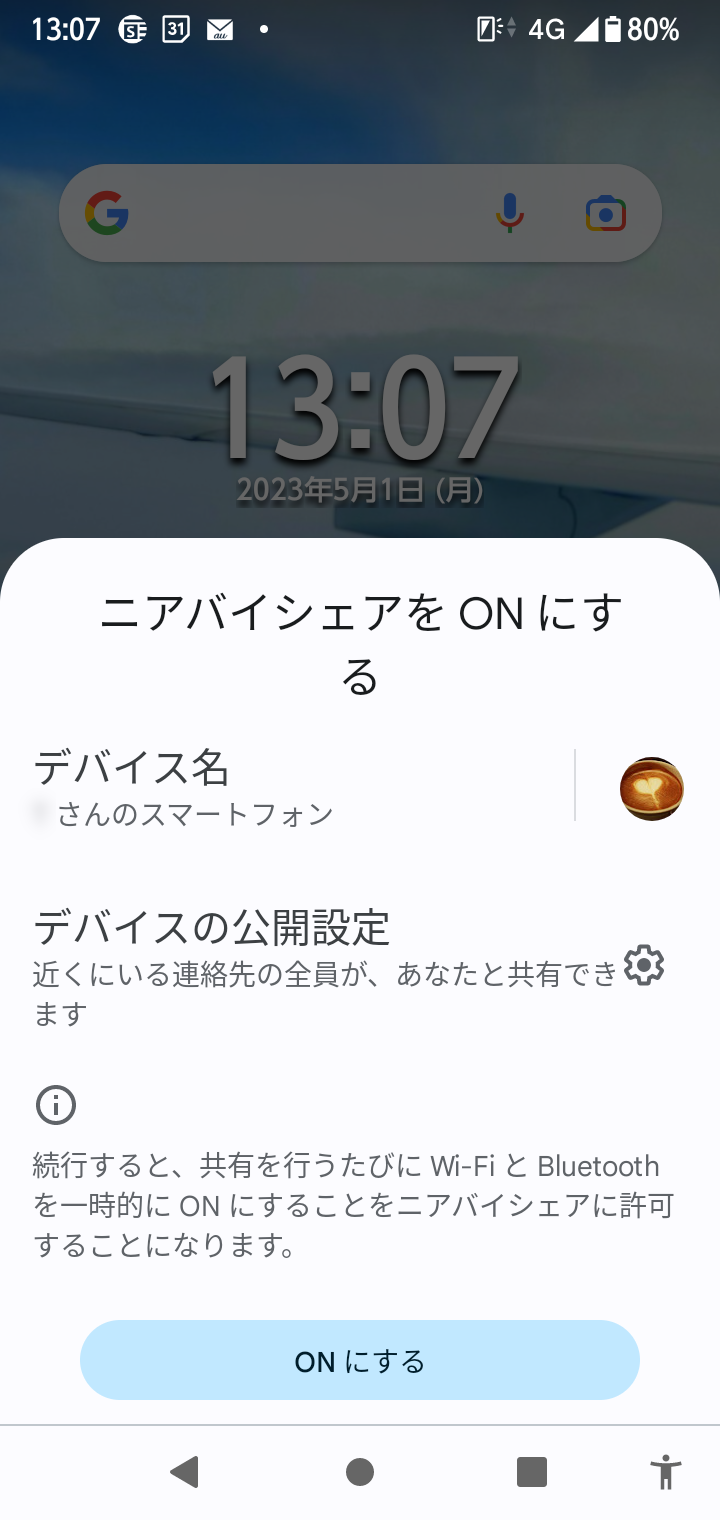Open the Google search box
Viewport: 720px width, 1520px height.
click(300, 213)
